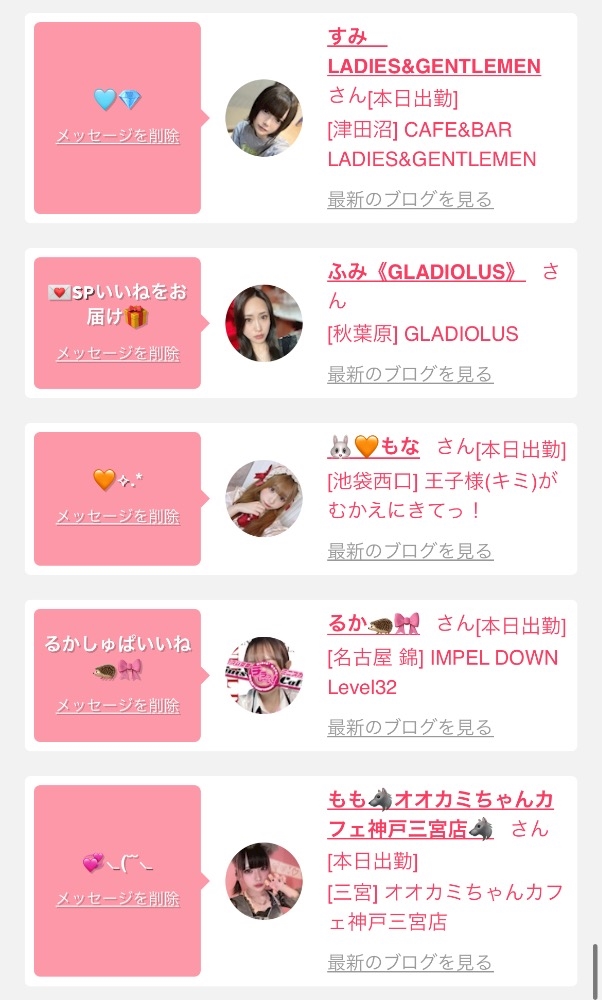View もも's latest blog

point(410,963)
